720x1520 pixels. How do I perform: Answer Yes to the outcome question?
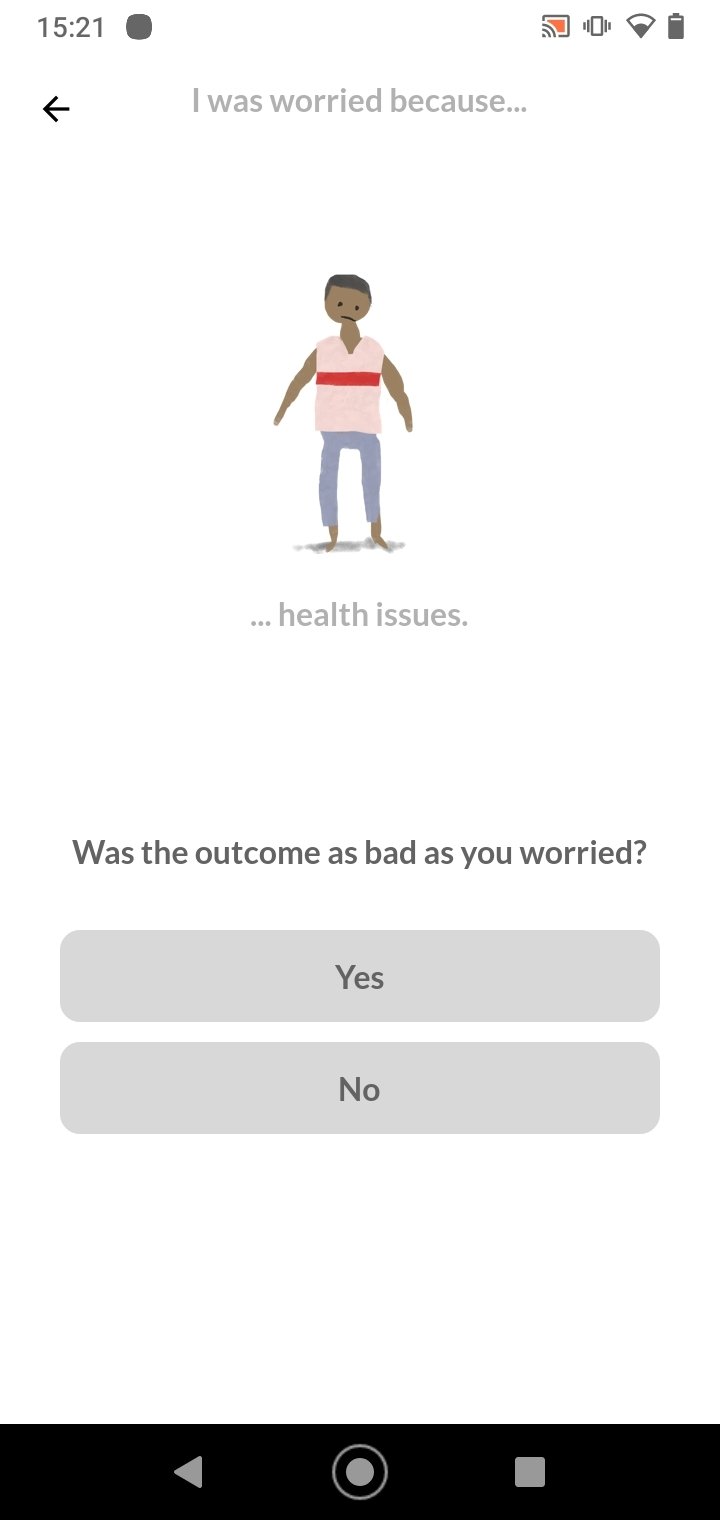point(360,976)
